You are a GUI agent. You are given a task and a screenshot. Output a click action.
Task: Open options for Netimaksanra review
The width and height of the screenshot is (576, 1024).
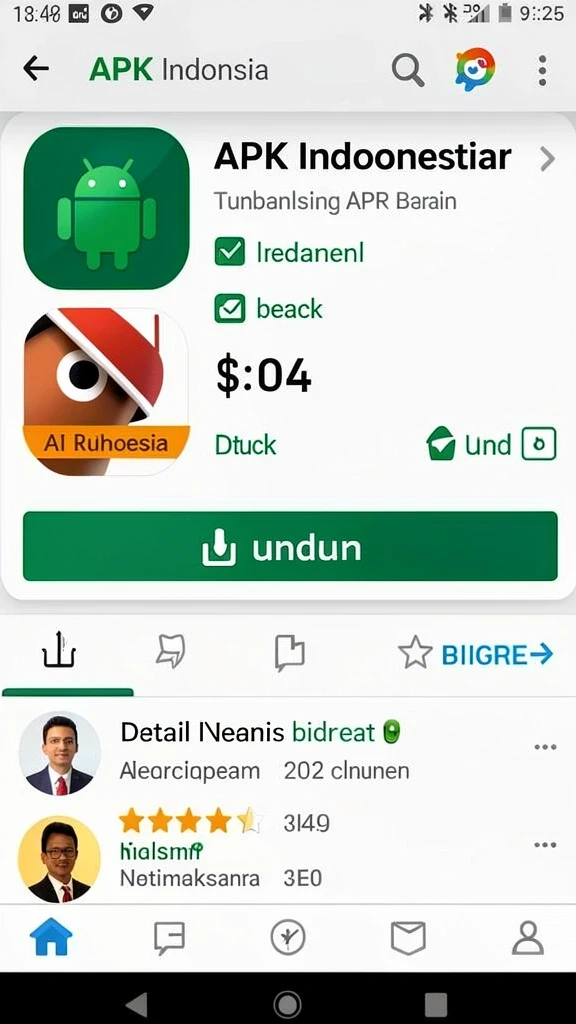(545, 845)
